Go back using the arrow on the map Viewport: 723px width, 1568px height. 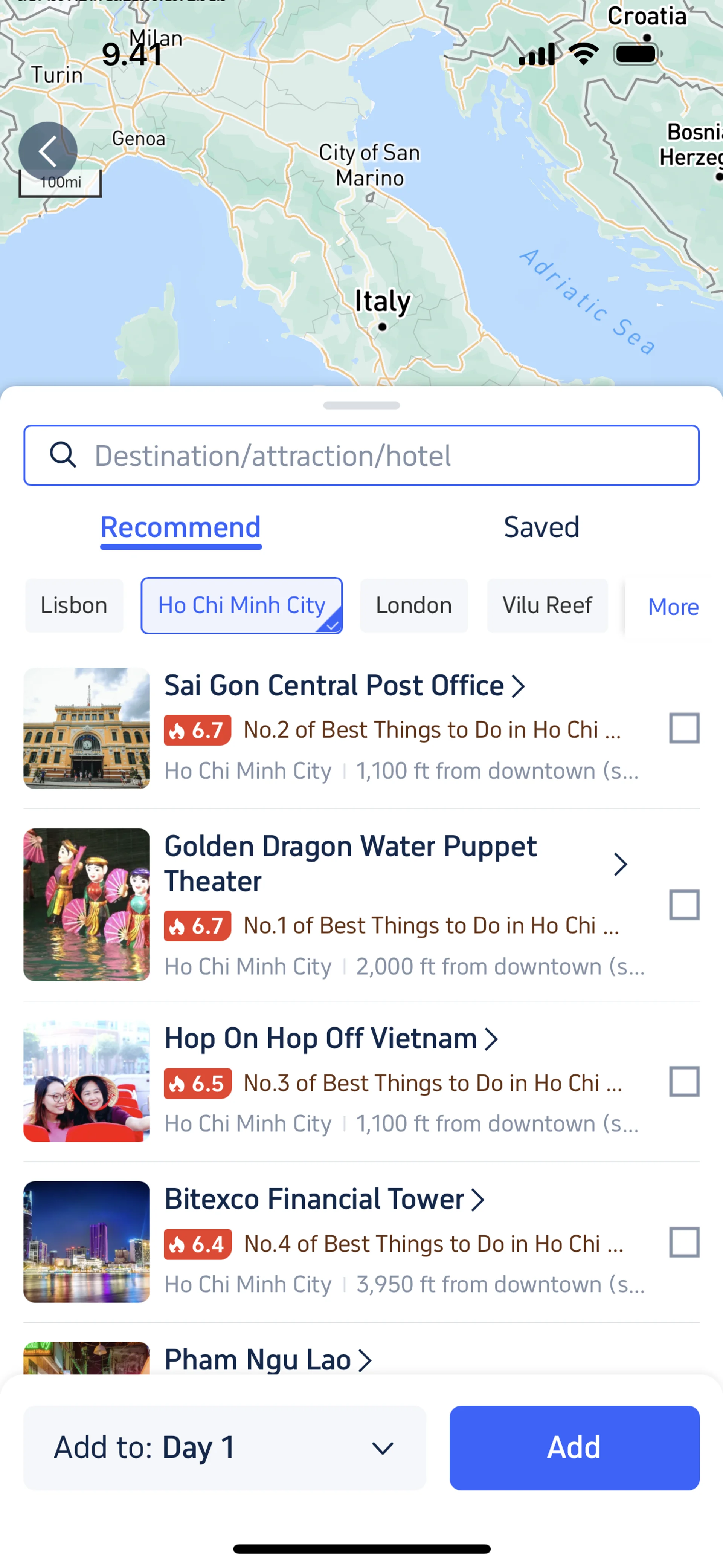47,151
